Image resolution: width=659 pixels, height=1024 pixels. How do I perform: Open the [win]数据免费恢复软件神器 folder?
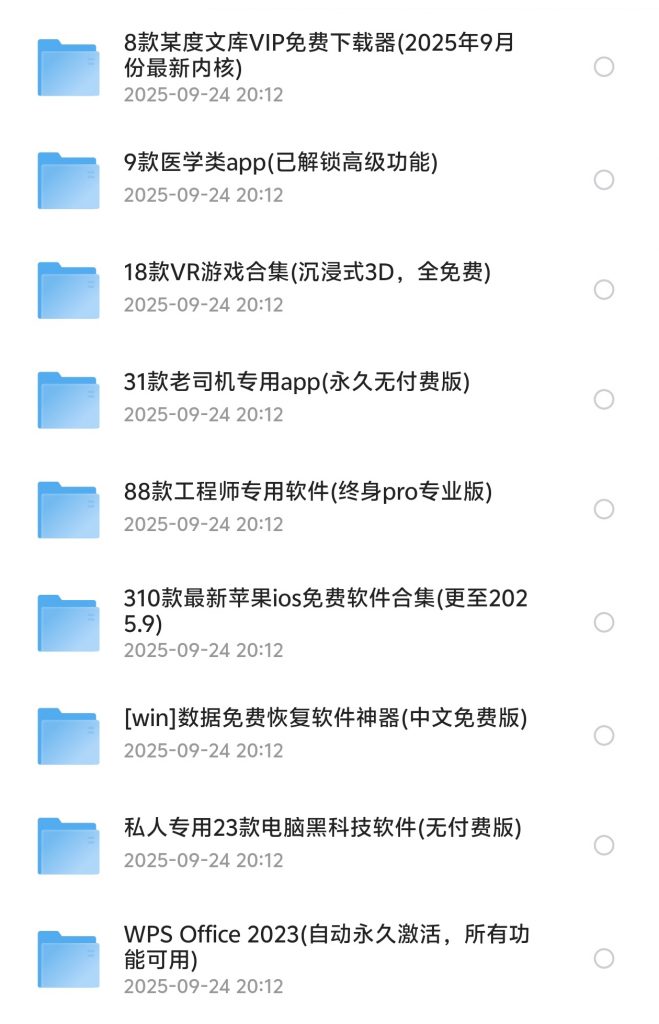[x=325, y=718]
